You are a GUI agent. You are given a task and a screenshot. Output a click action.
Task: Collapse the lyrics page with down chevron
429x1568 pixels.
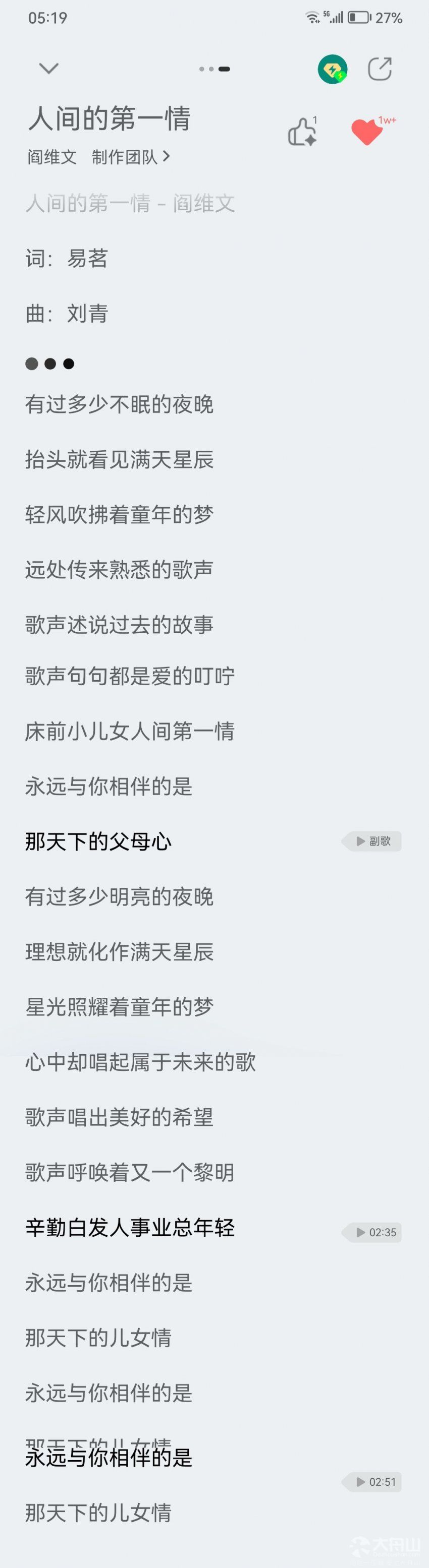[x=49, y=68]
